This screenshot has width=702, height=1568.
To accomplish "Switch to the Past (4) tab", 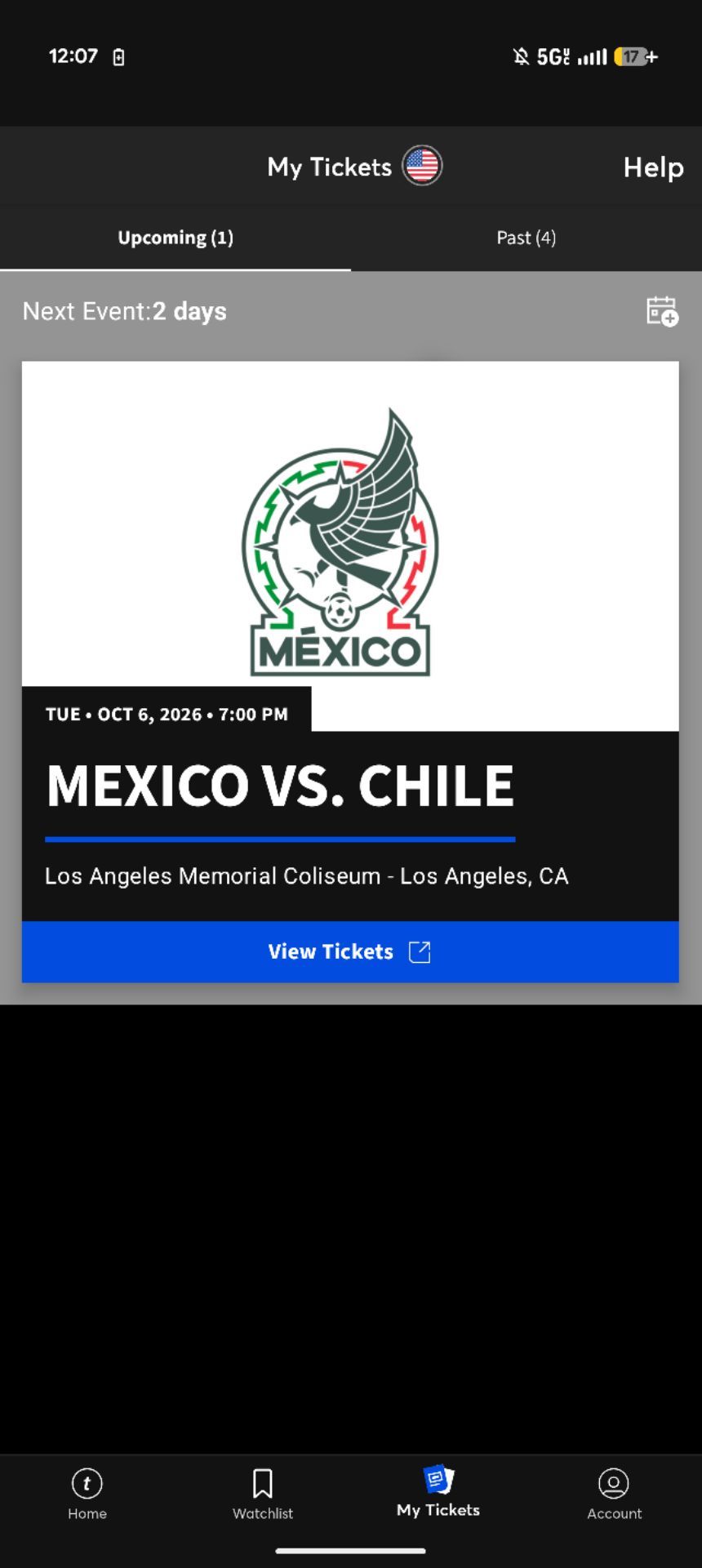I will 526,238.
